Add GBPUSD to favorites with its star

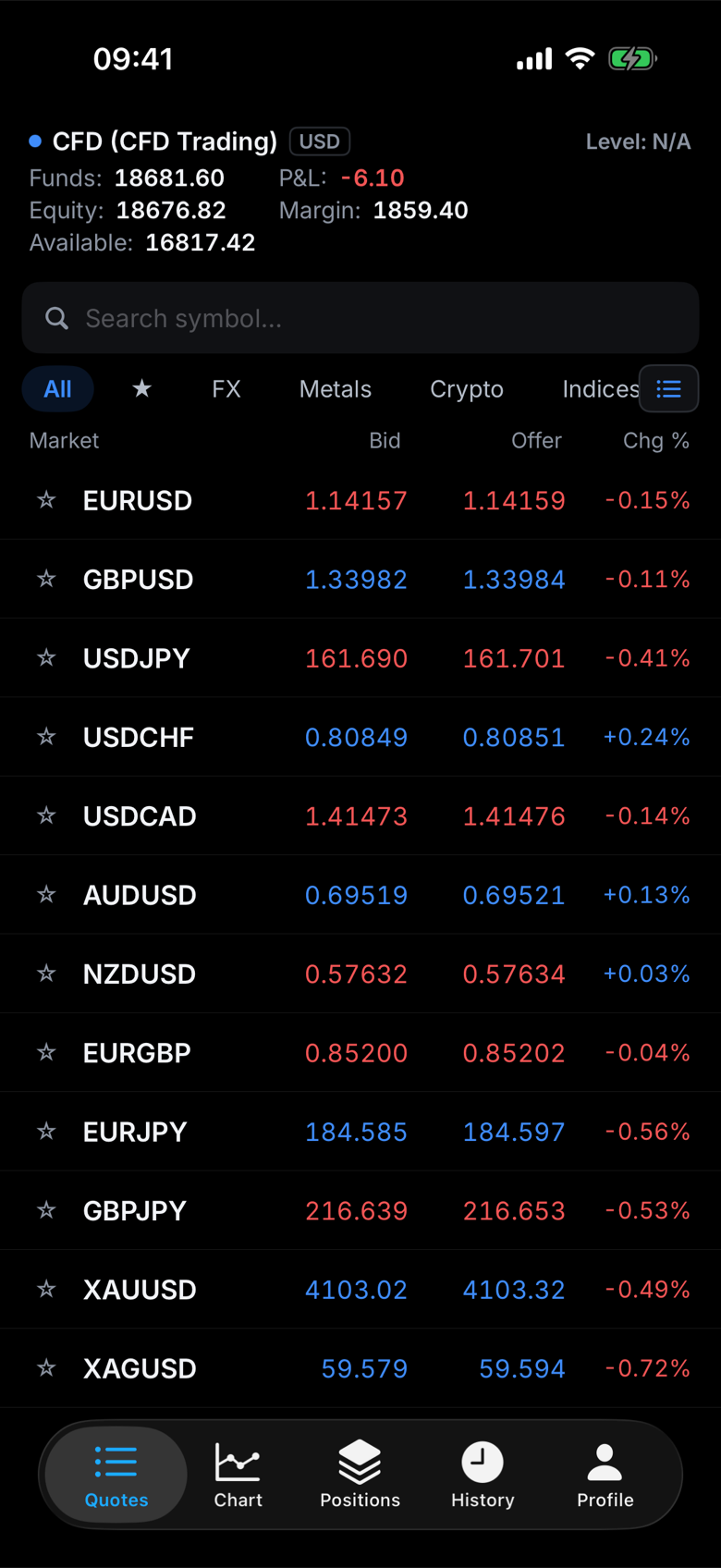point(46,579)
